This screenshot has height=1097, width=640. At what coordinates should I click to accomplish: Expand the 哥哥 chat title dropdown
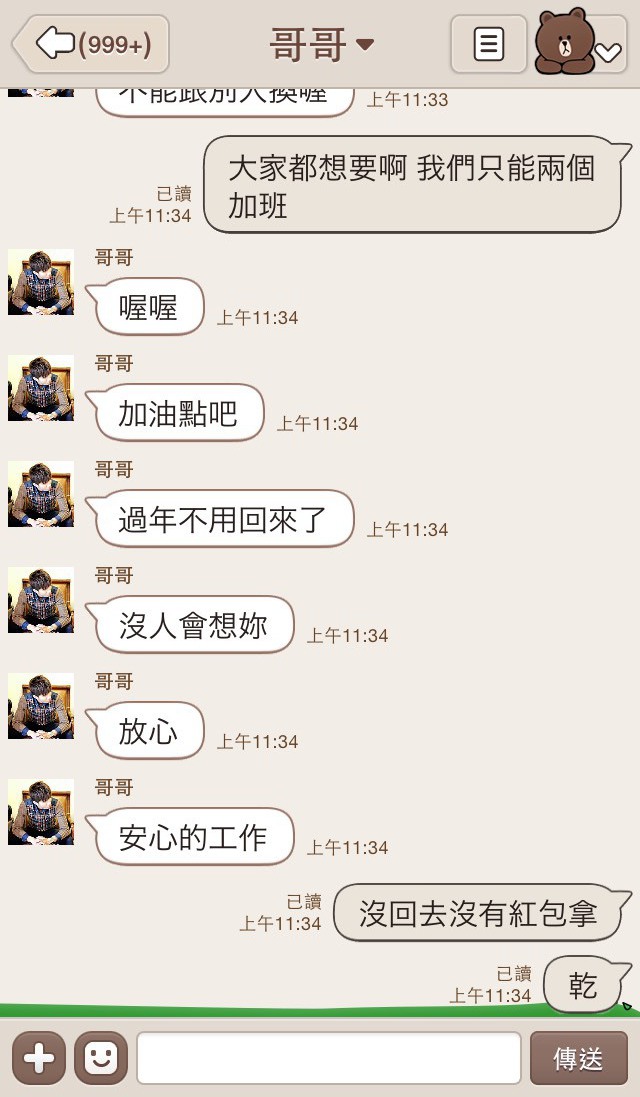coord(322,45)
